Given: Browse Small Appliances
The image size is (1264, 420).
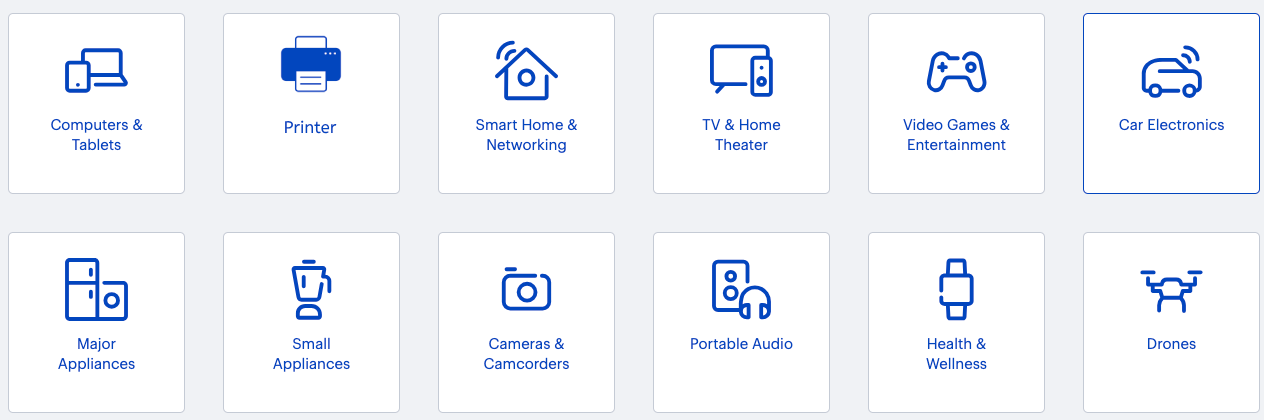Looking at the screenshot, I should (x=311, y=322).
